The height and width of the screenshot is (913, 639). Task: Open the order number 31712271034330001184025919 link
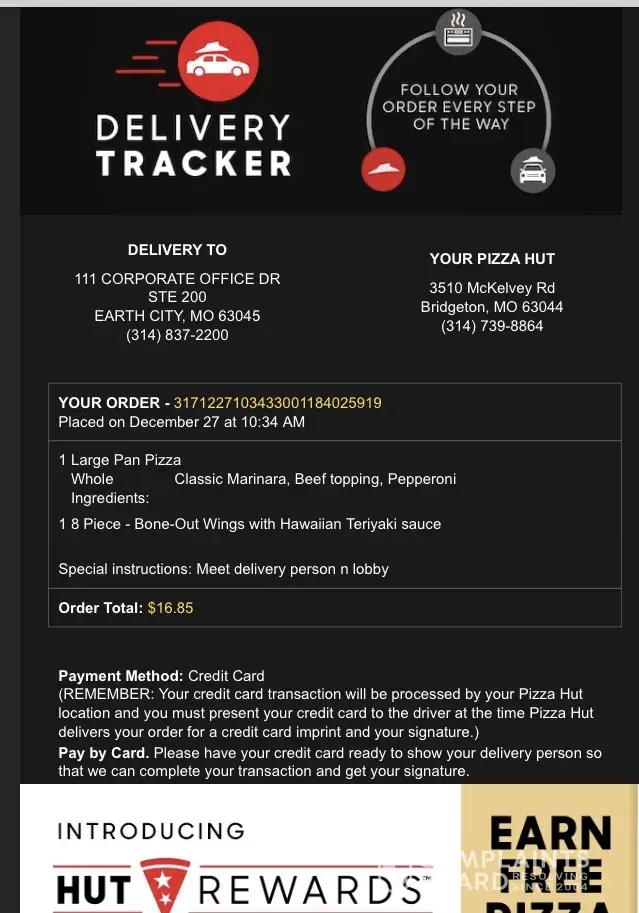coord(277,403)
